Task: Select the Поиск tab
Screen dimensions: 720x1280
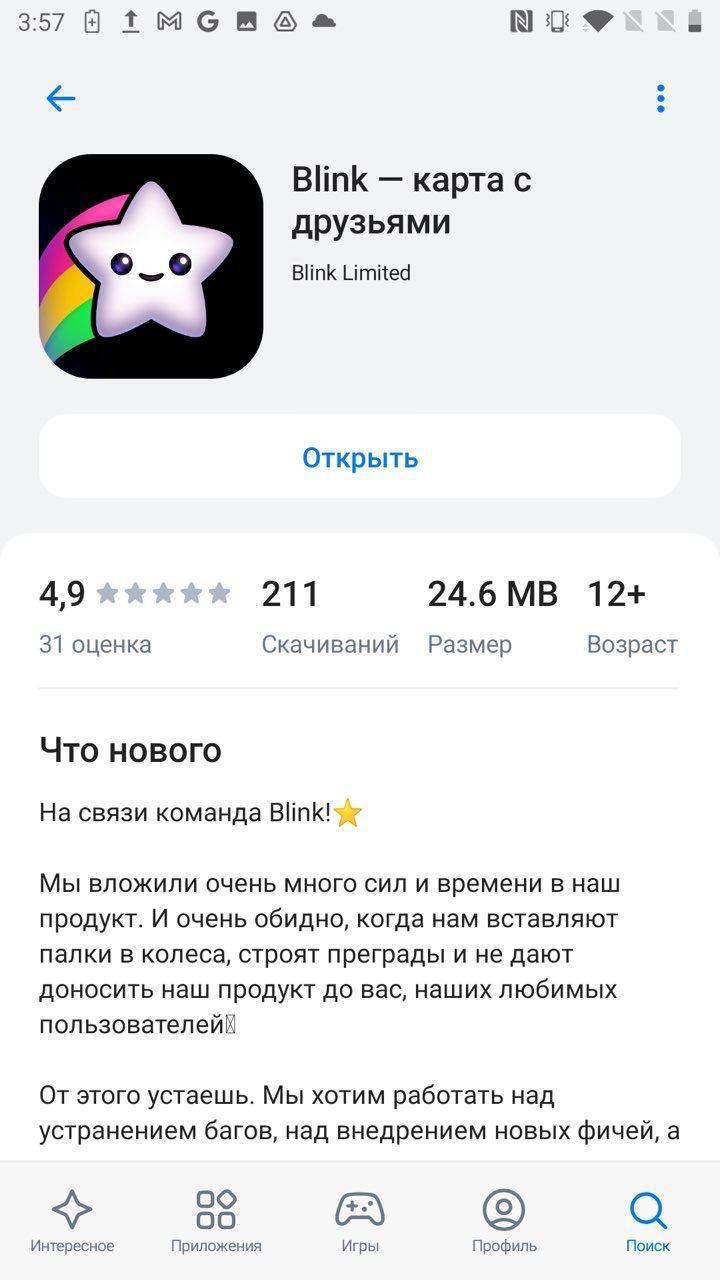Action: (x=648, y=1220)
